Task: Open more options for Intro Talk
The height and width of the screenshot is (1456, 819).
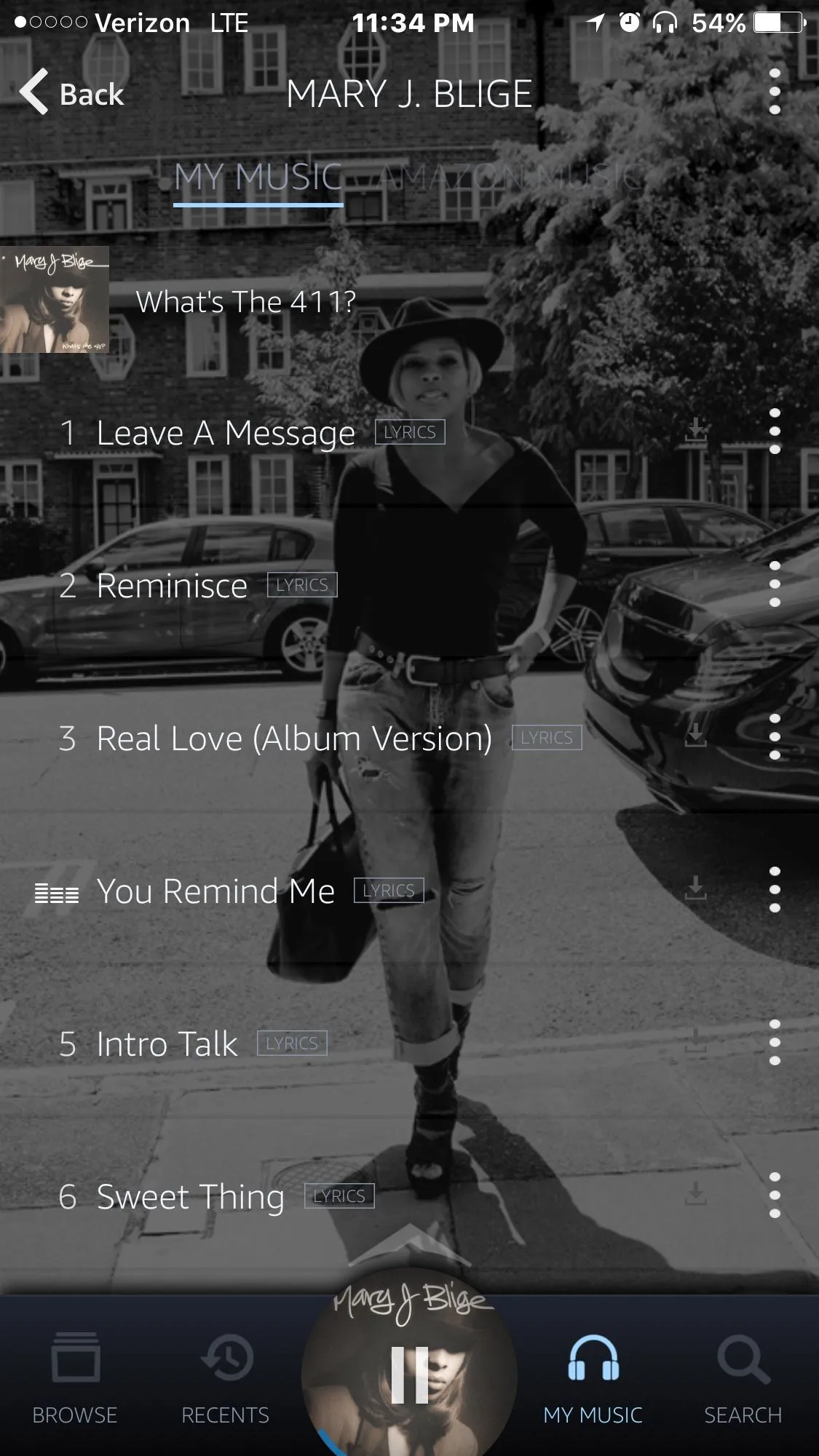Action: (x=775, y=1043)
